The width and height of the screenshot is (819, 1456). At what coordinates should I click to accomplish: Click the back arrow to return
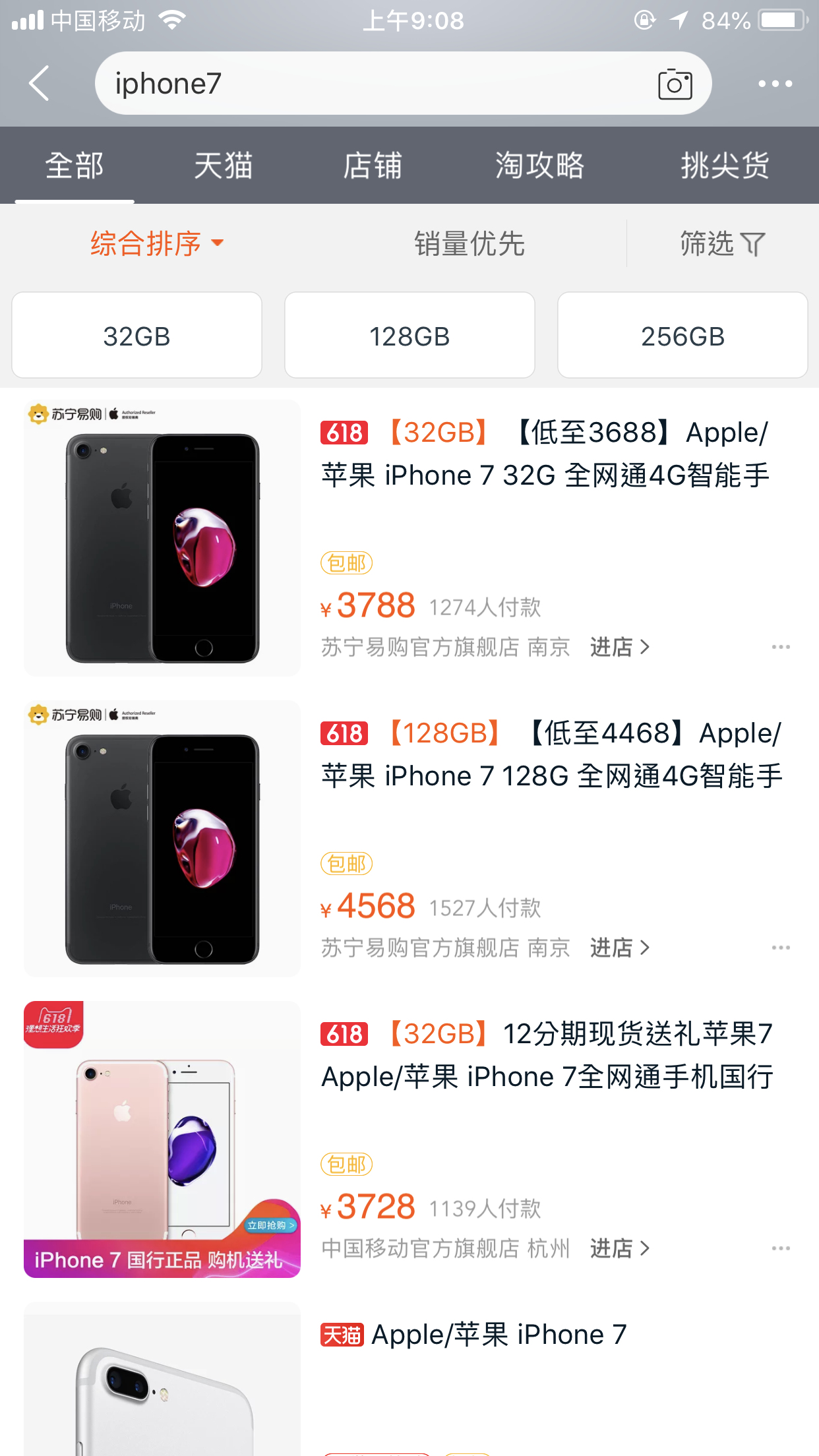coord(38,84)
